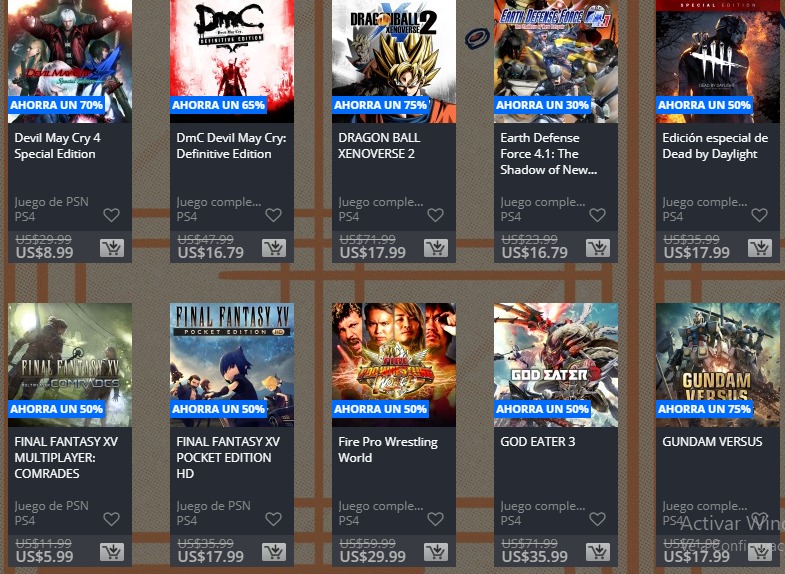Add GOD EATER 3 to cart
Viewport: 785px width, 574px height.
point(597,552)
